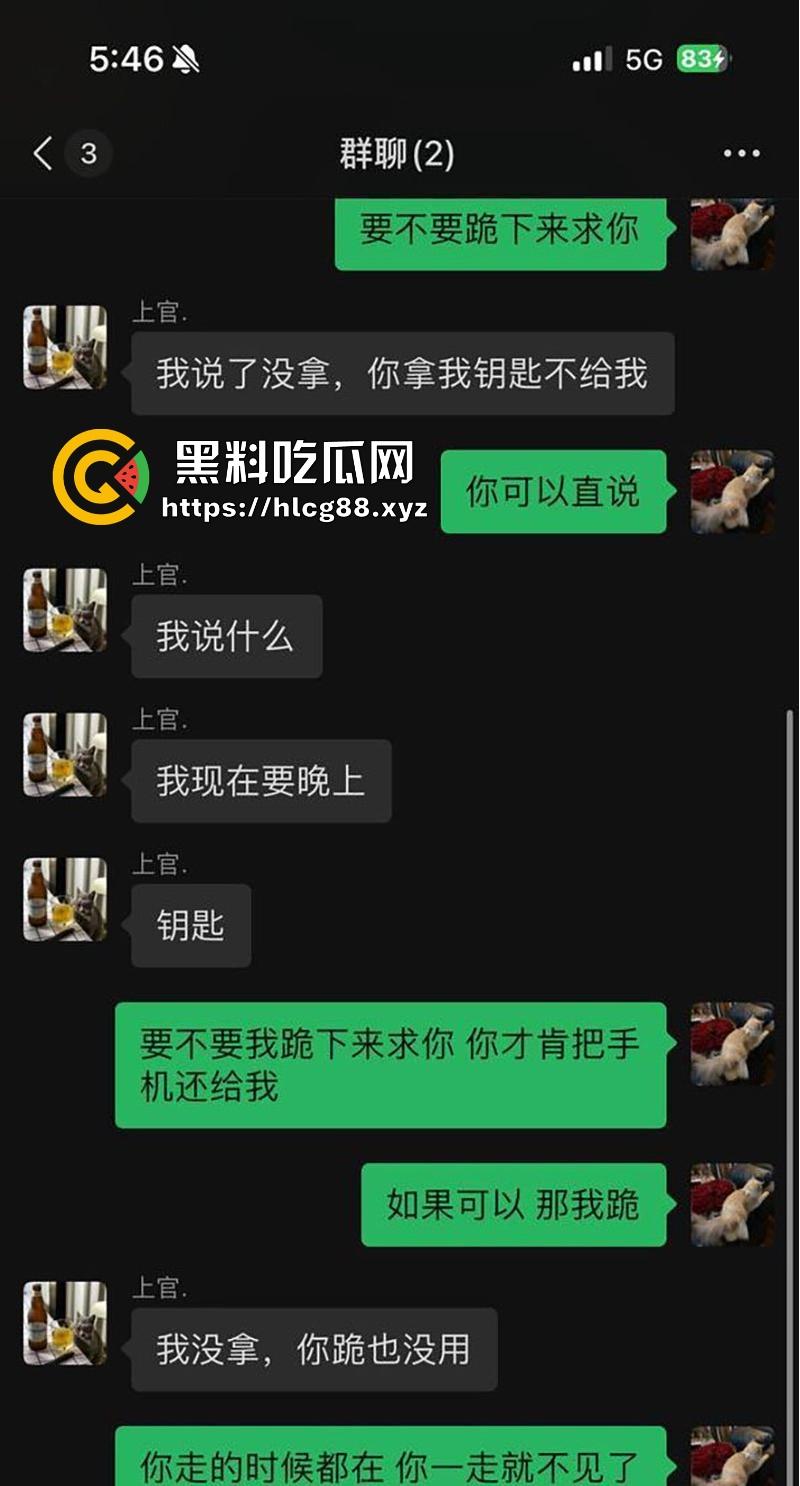
Task: Select the short message 钥匙
Action: pyautogui.click(x=191, y=925)
